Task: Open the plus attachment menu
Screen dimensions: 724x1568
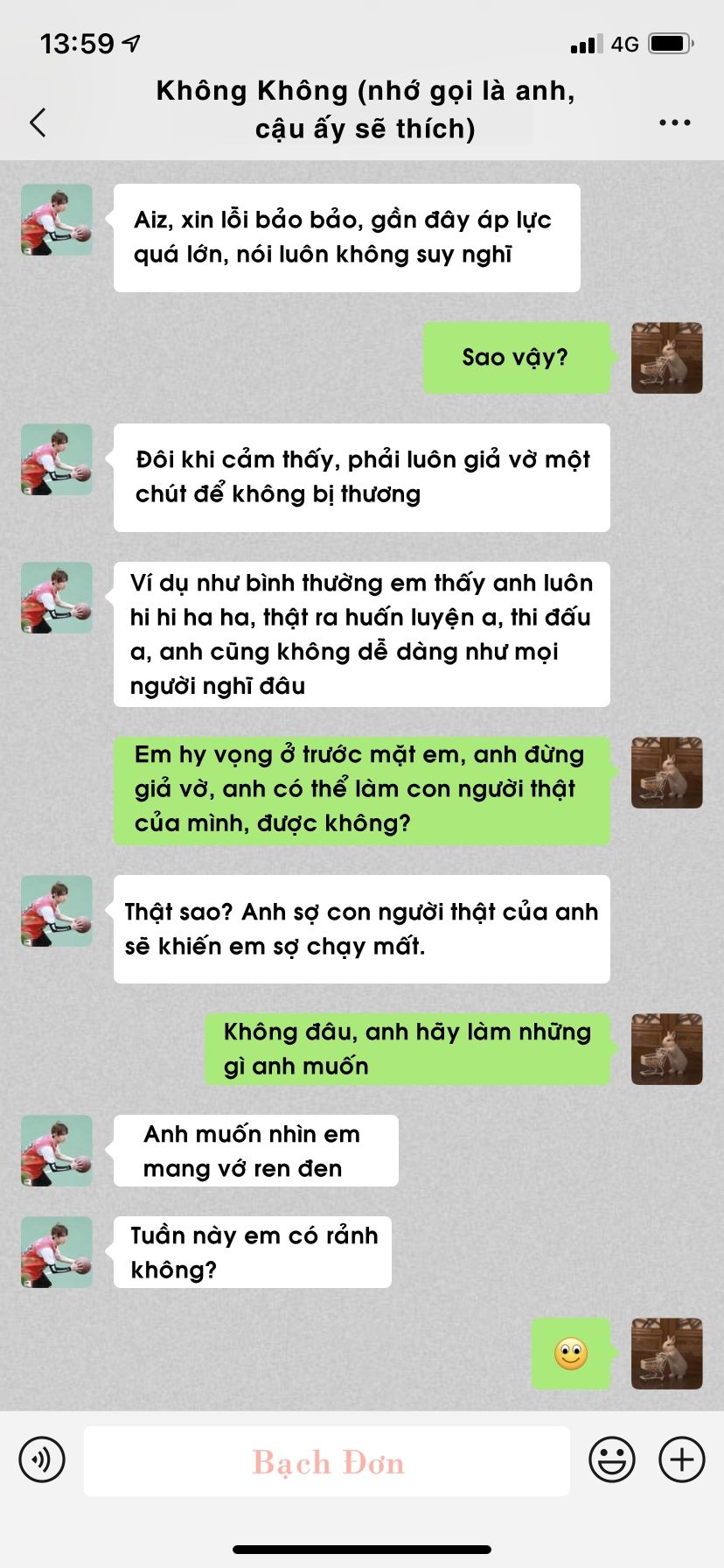Action: [682, 1459]
